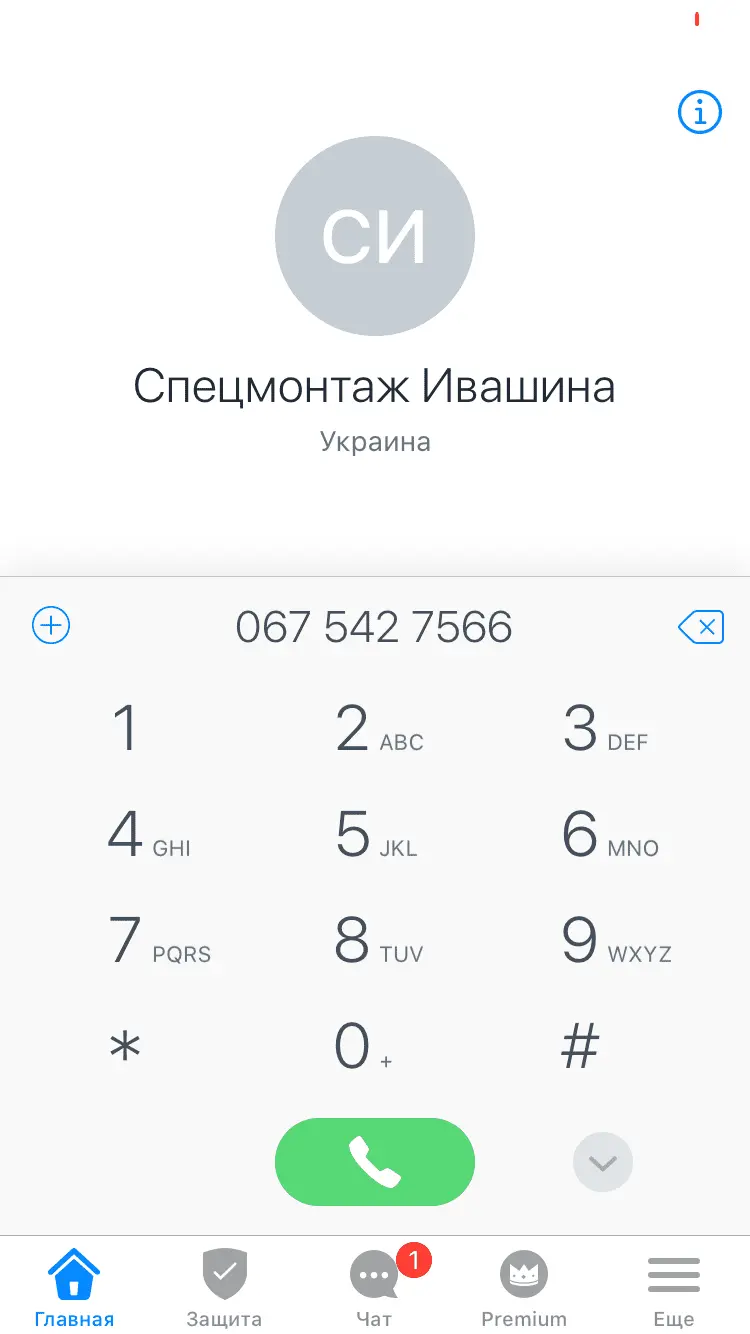This screenshot has width=750, height=1334.
Task: Delete the last digit with backspace
Action: coord(700,627)
